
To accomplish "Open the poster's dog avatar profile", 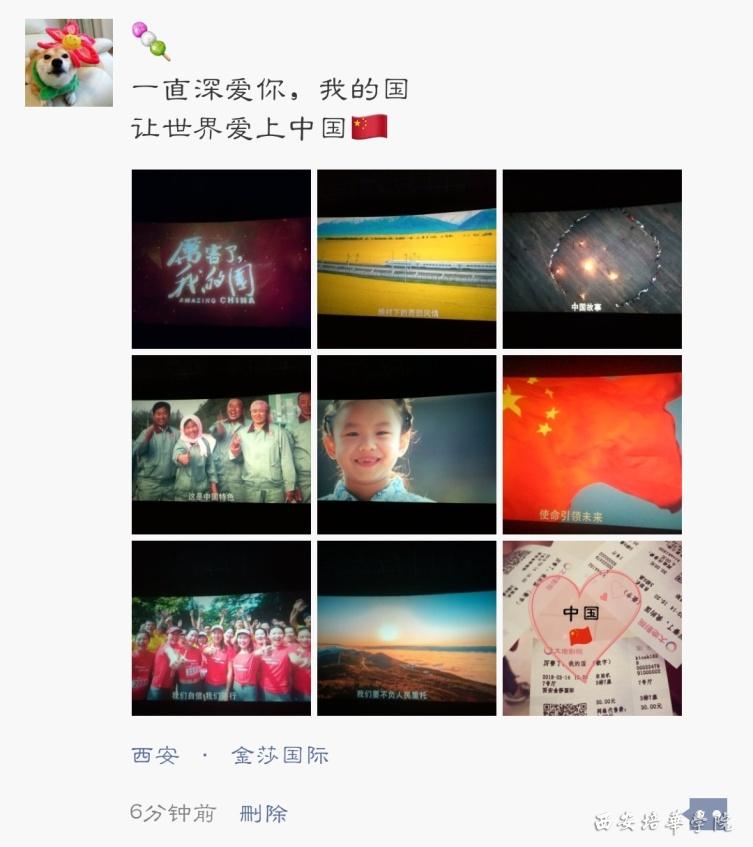I will pos(68,62).
